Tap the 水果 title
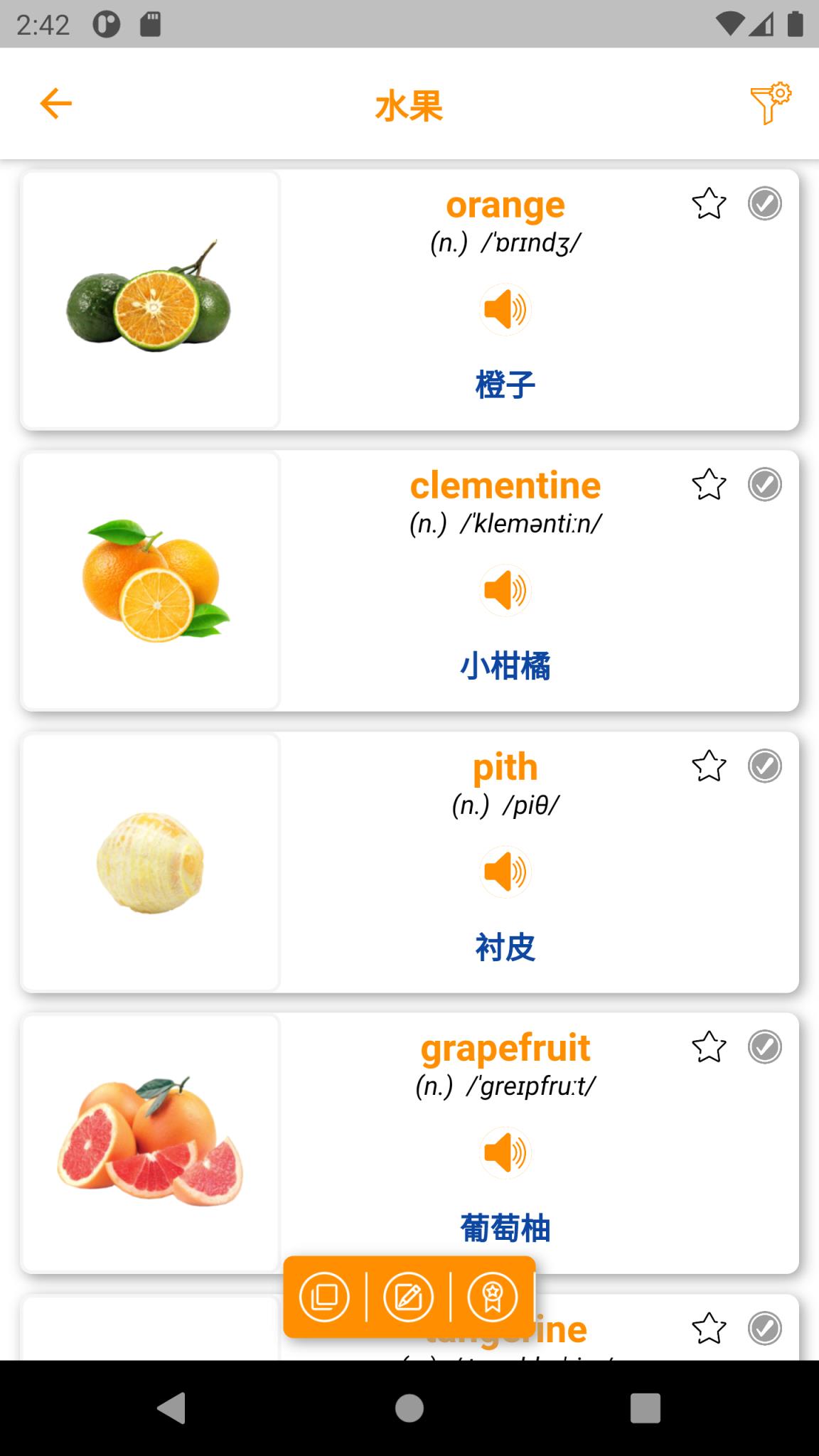 pyautogui.click(x=409, y=105)
